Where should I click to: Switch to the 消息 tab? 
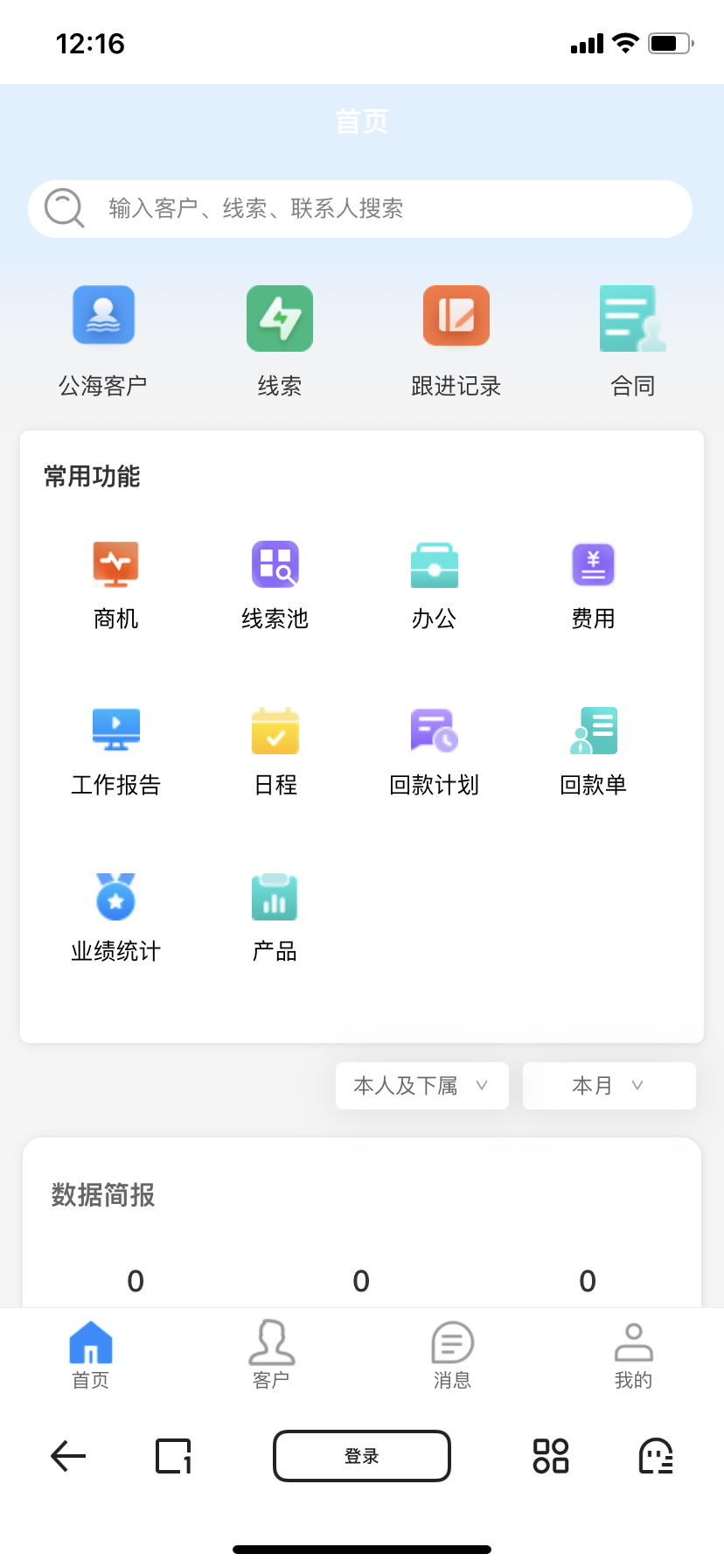pyautogui.click(x=452, y=1354)
